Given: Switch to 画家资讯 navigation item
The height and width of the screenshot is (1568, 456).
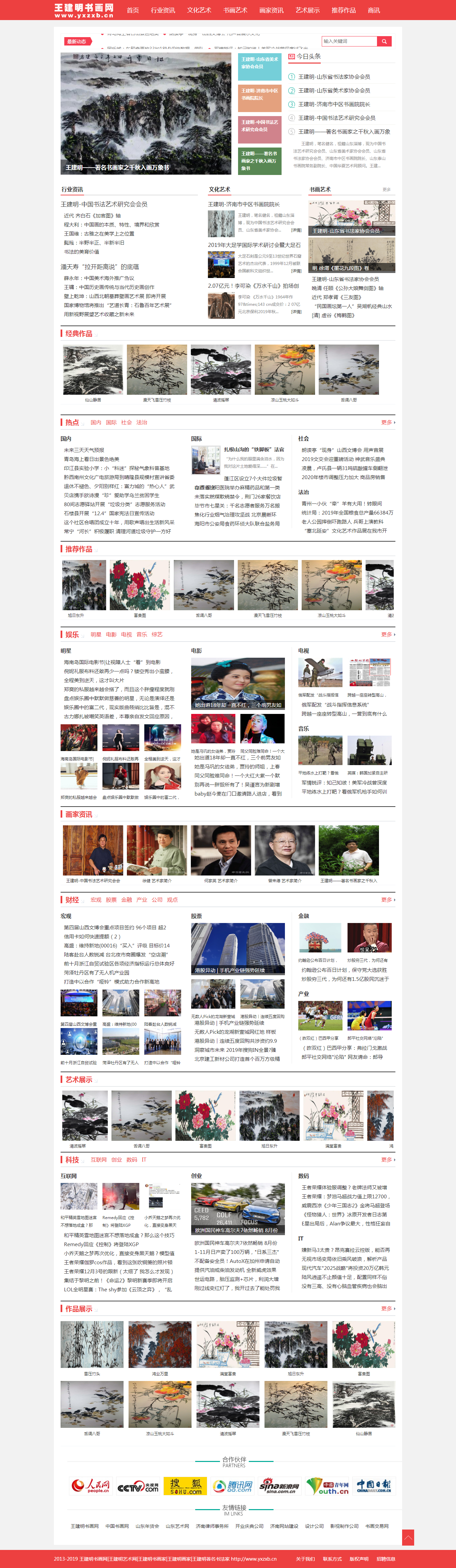Looking at the screenshot, I should pyautogui.click(x=271, y=10).
